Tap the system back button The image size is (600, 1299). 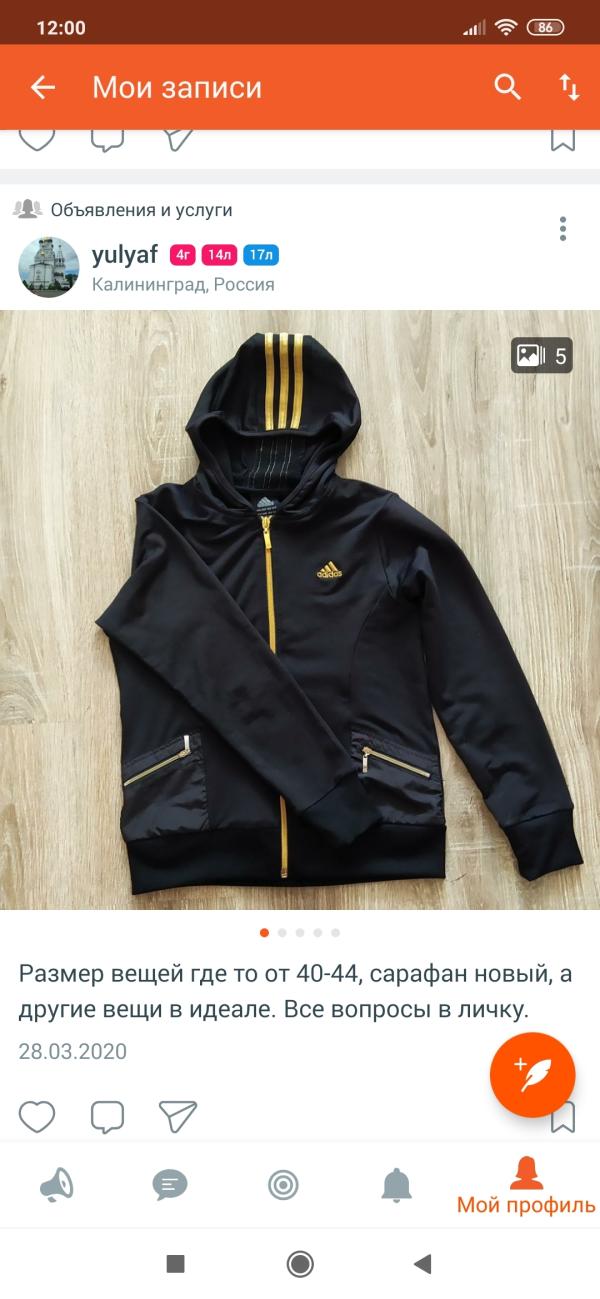(422, 1264)
